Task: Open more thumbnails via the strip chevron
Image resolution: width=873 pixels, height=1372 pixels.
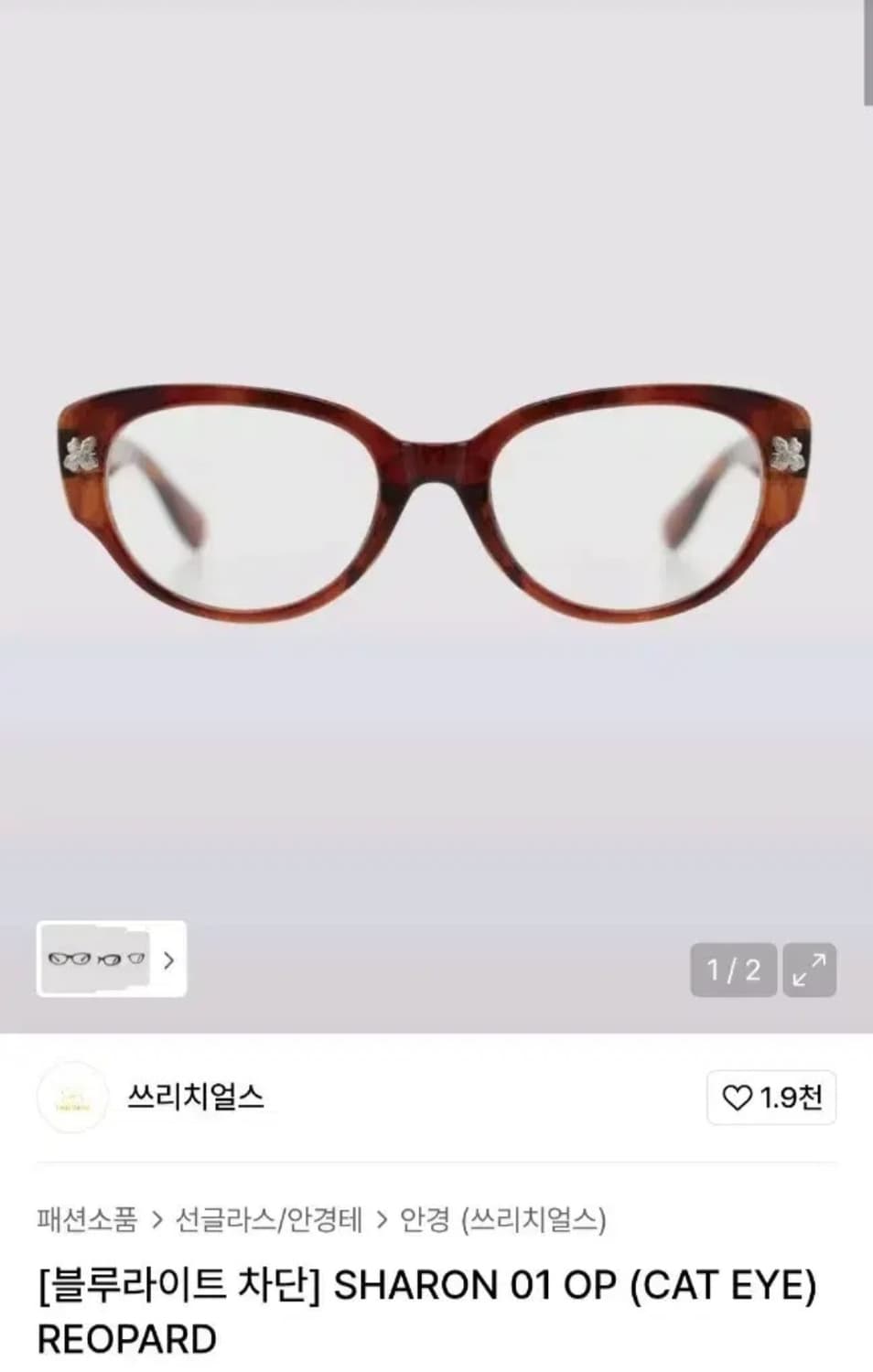Action: pyautogui.click(x=168, y=959)
